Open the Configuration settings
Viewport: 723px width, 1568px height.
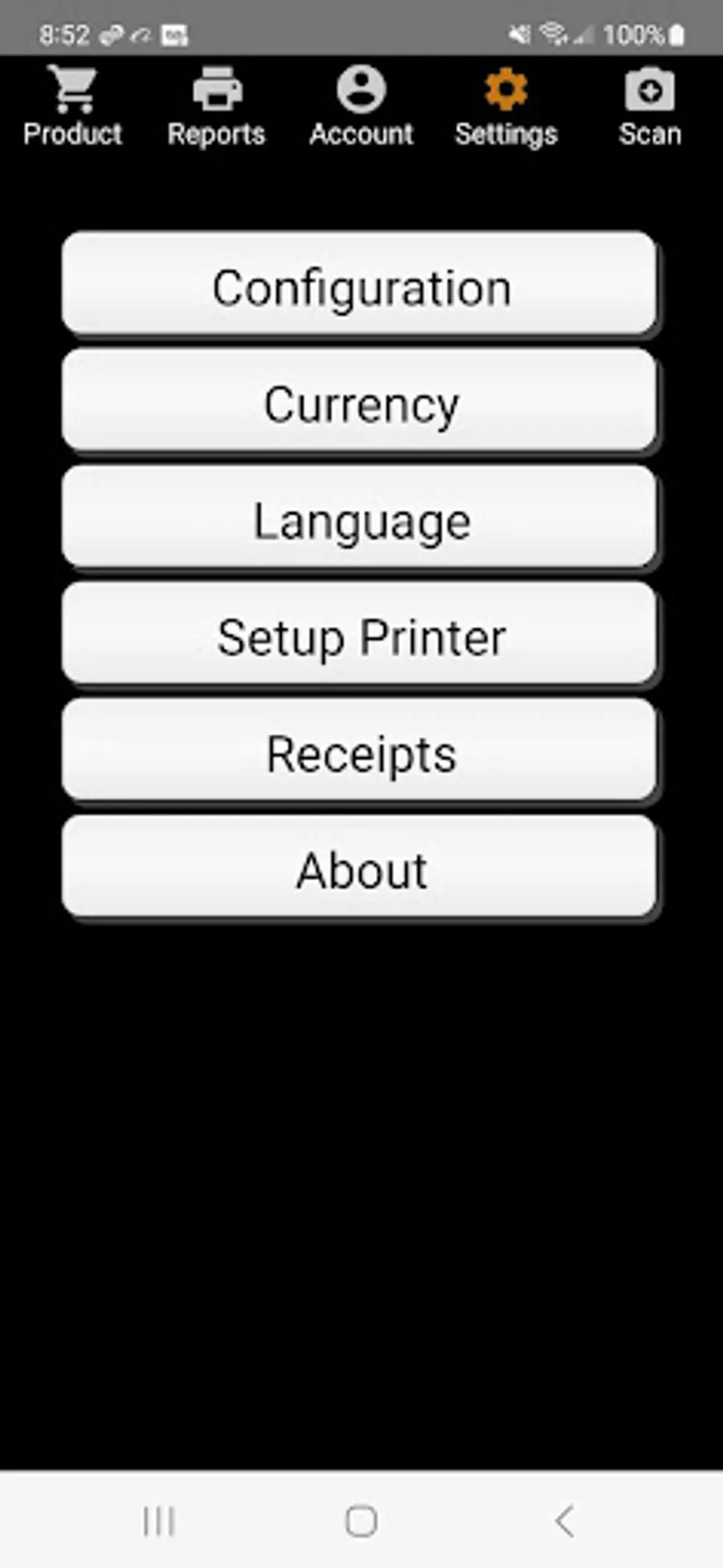click(360, 283)
